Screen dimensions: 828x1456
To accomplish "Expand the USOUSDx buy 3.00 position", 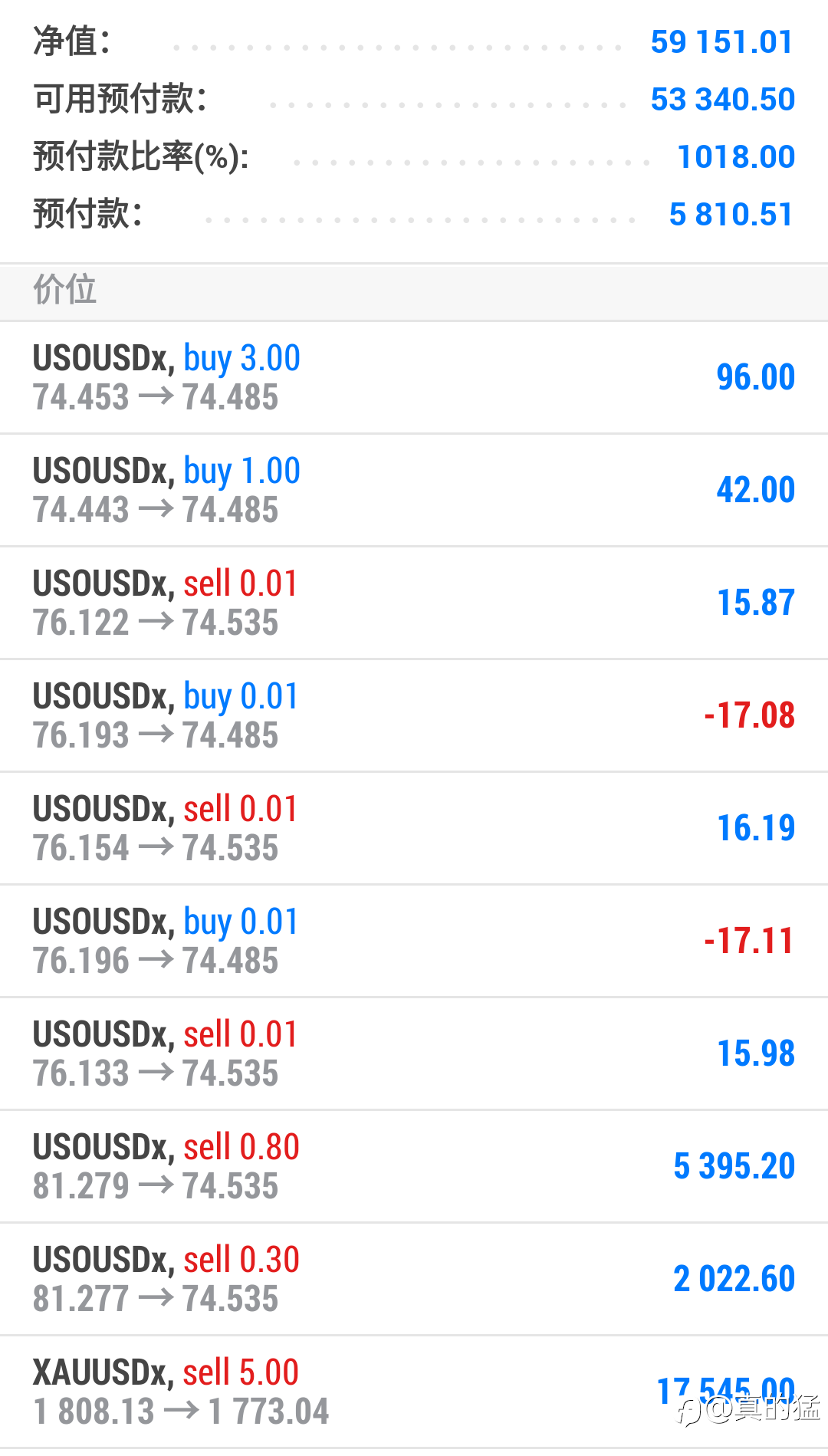I will pos(414,378).
